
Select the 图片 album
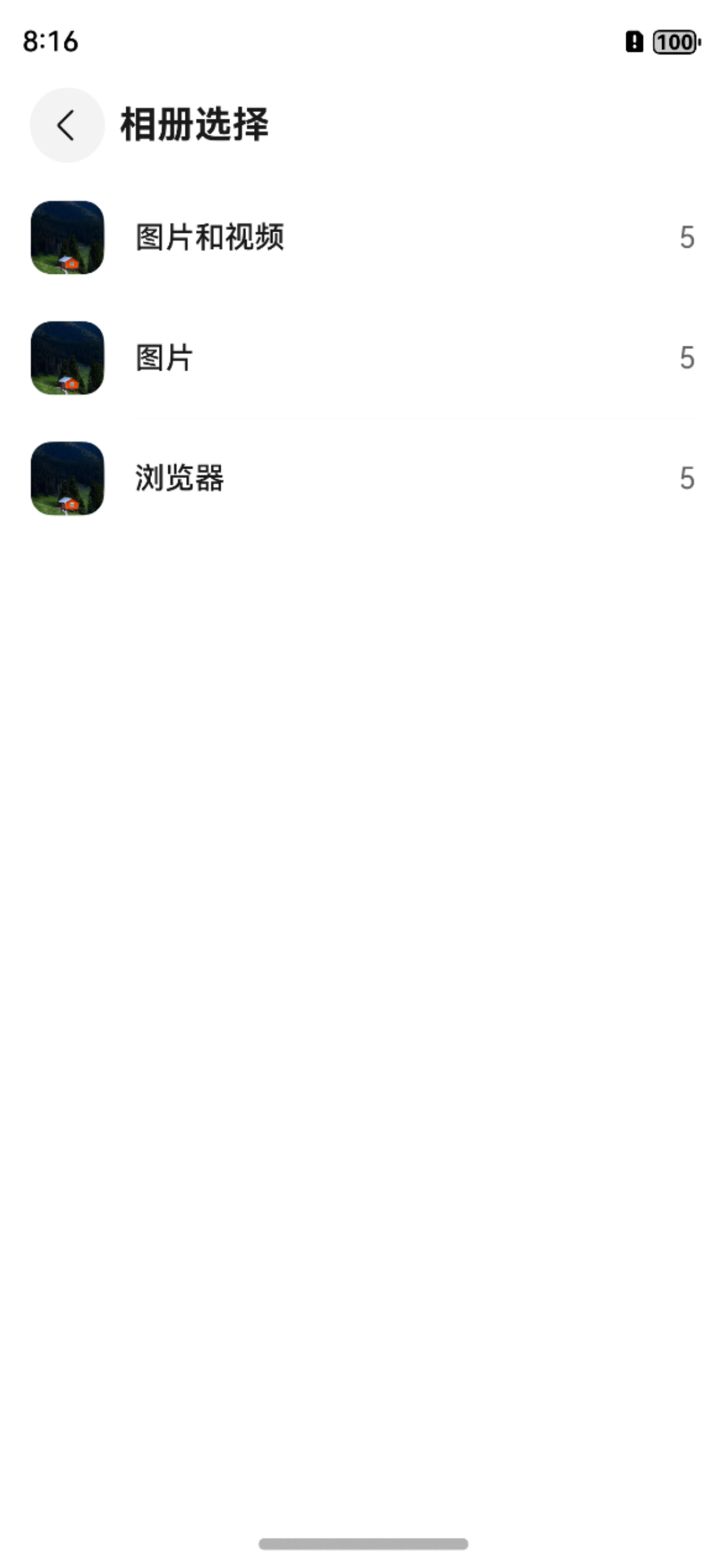pos(362,358)
